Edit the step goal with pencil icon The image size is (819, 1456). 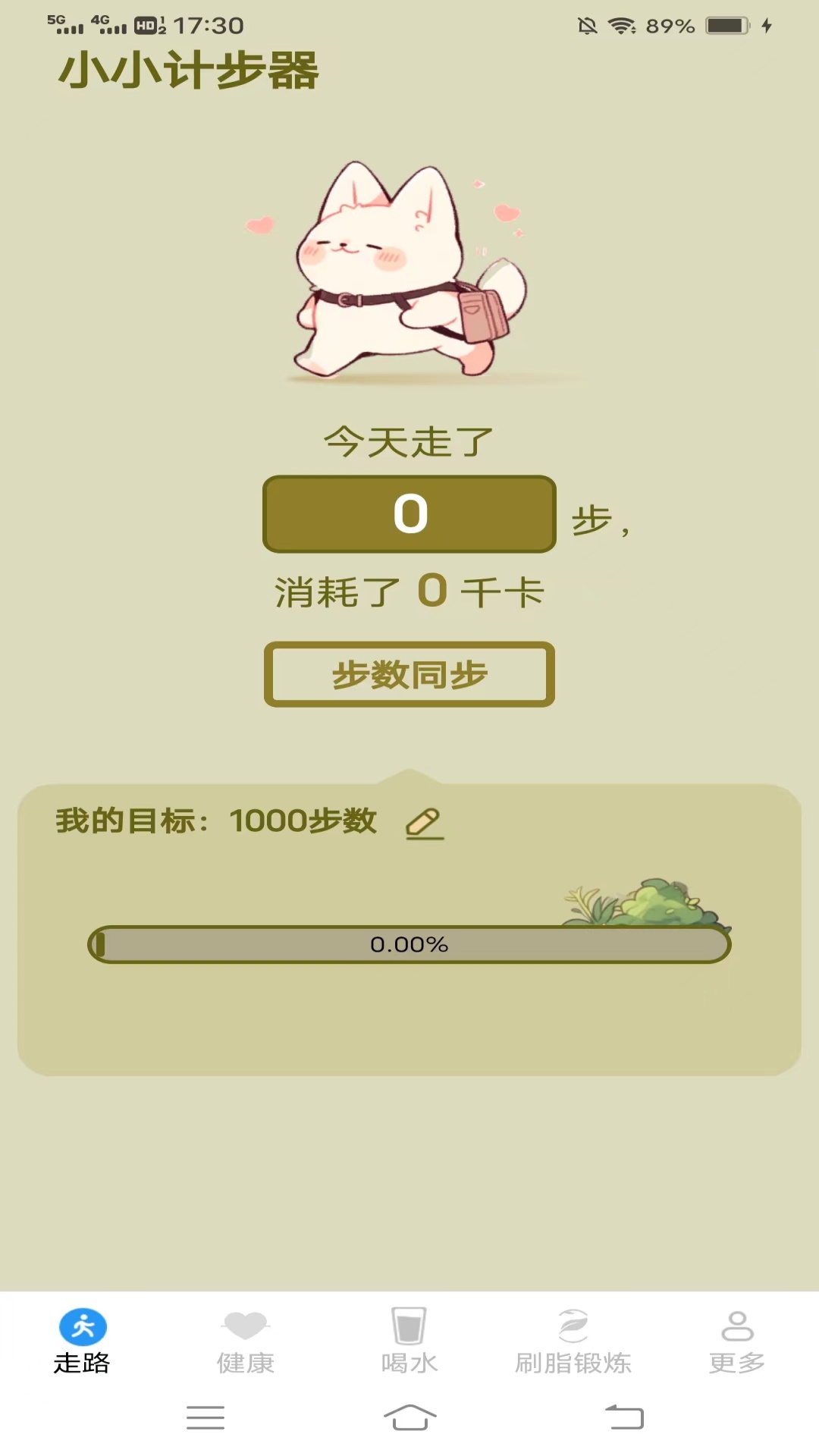coord(425,823)
